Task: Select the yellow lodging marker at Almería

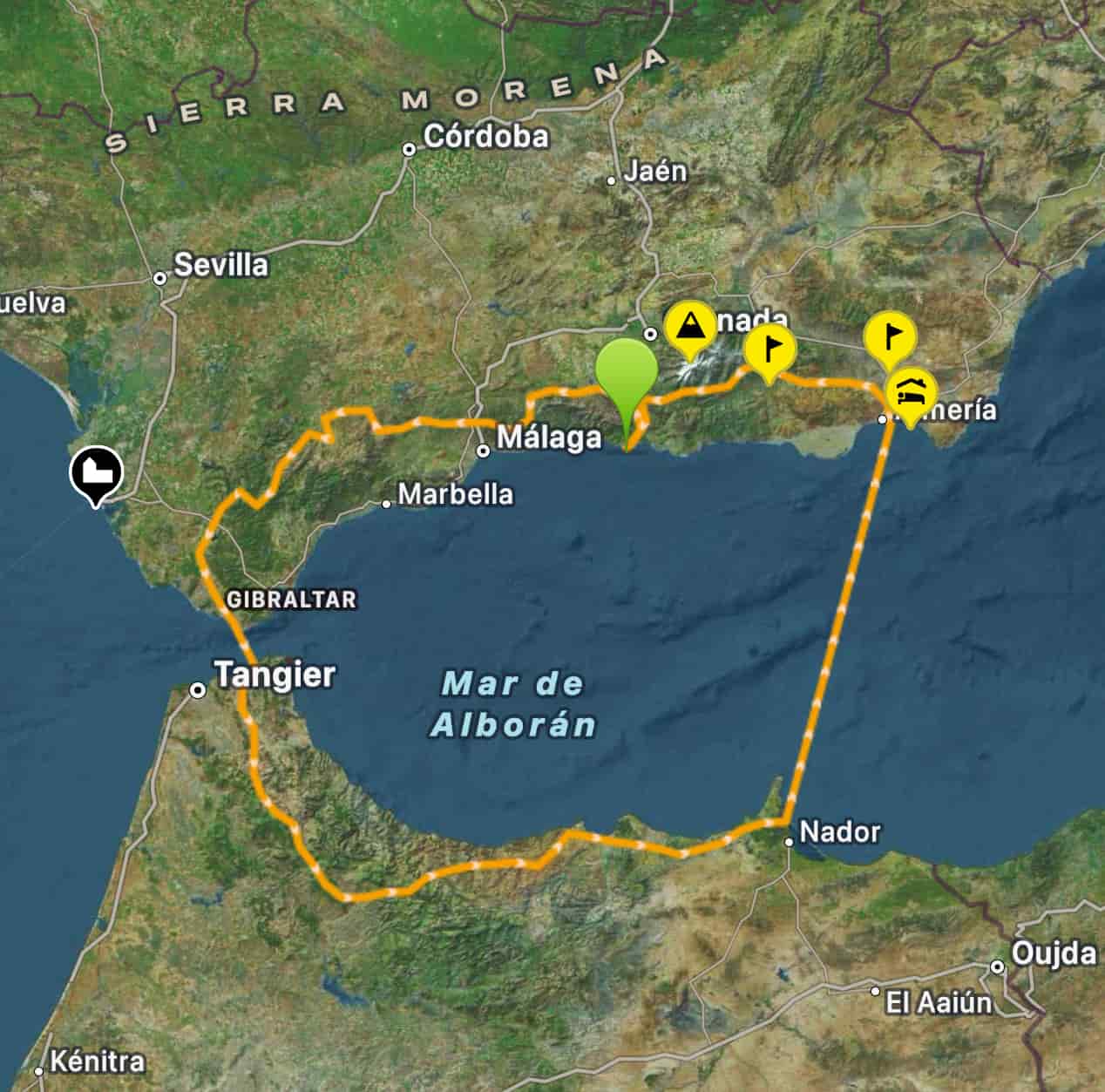Action: coord(911,397)
